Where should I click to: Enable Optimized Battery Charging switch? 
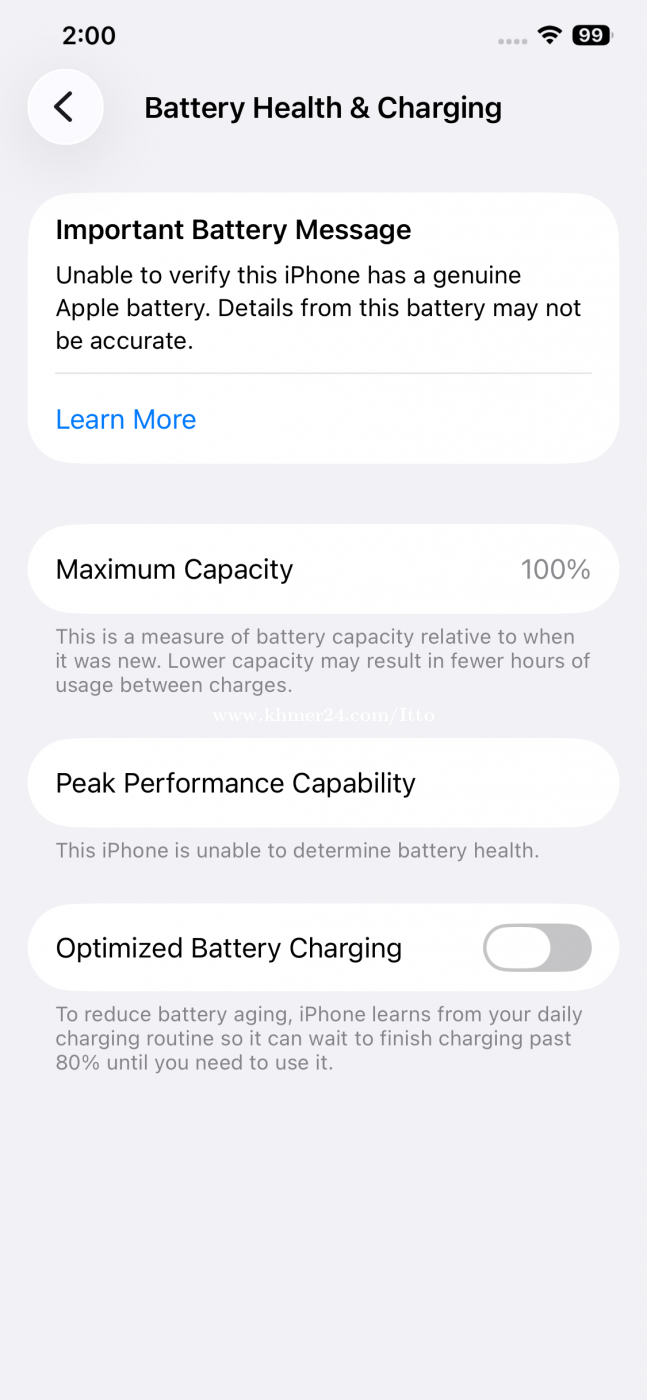click(537, 948)
